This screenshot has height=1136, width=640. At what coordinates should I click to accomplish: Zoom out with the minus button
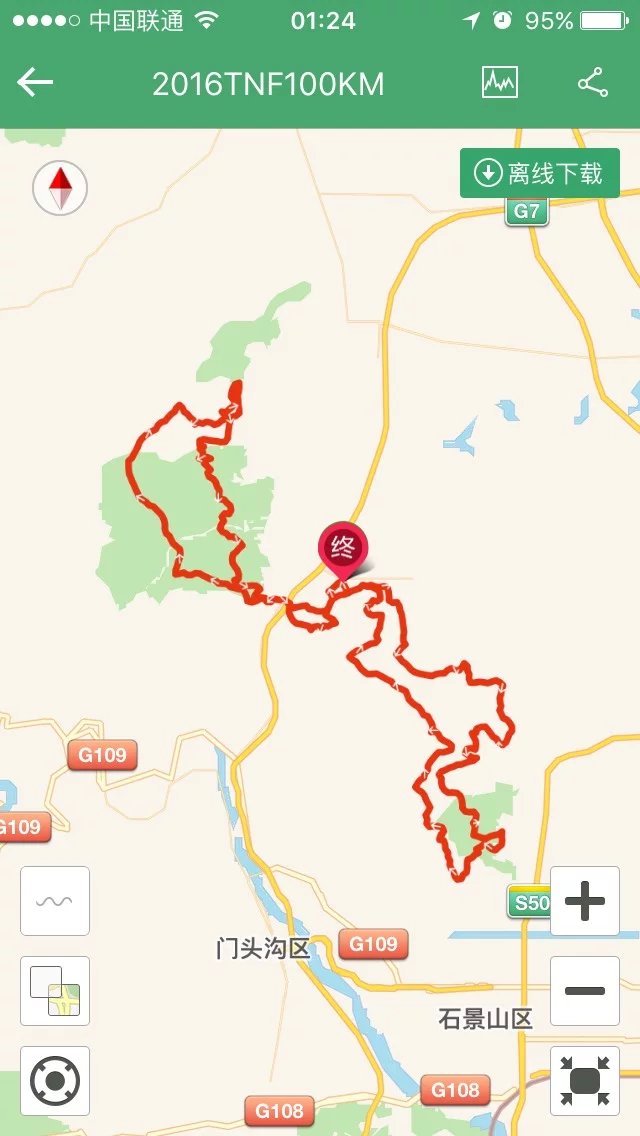pos(585,991)
